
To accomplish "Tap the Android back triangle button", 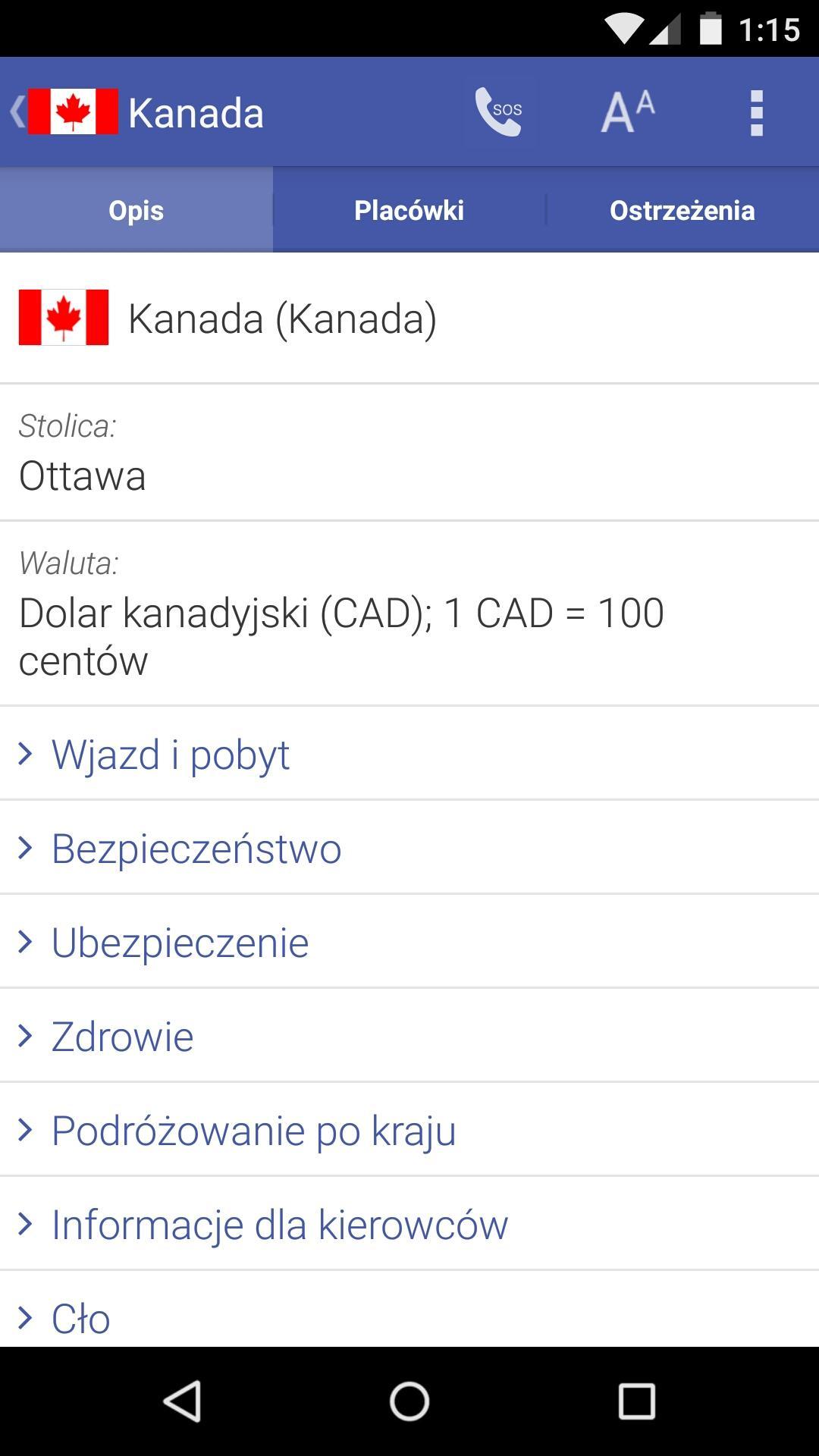I will pyautogui.click(x=182, y=1399).
